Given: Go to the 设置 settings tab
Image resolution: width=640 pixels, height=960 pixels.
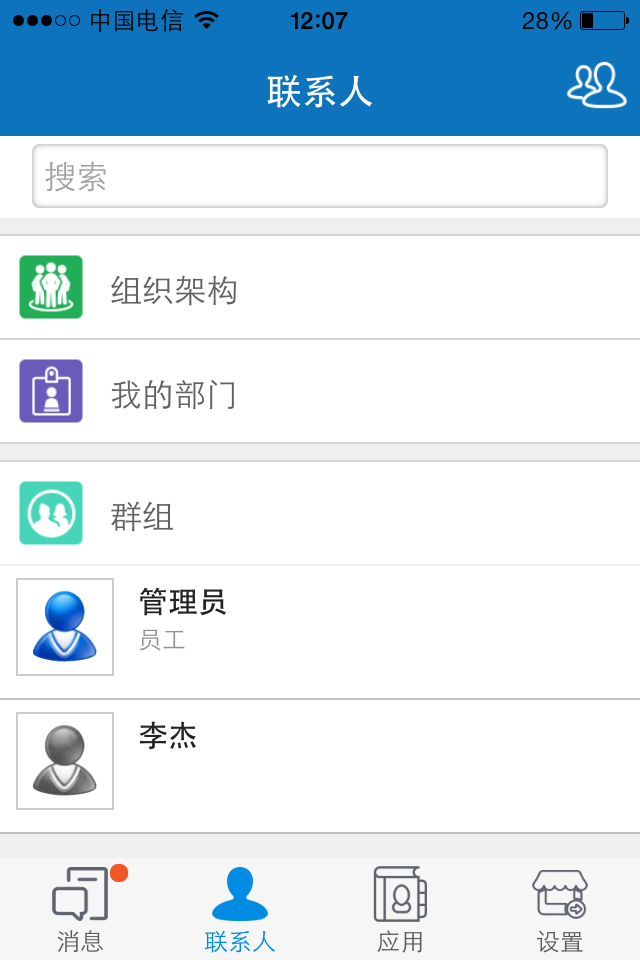Looking at the screenshot, I should (x=560, y=909).
